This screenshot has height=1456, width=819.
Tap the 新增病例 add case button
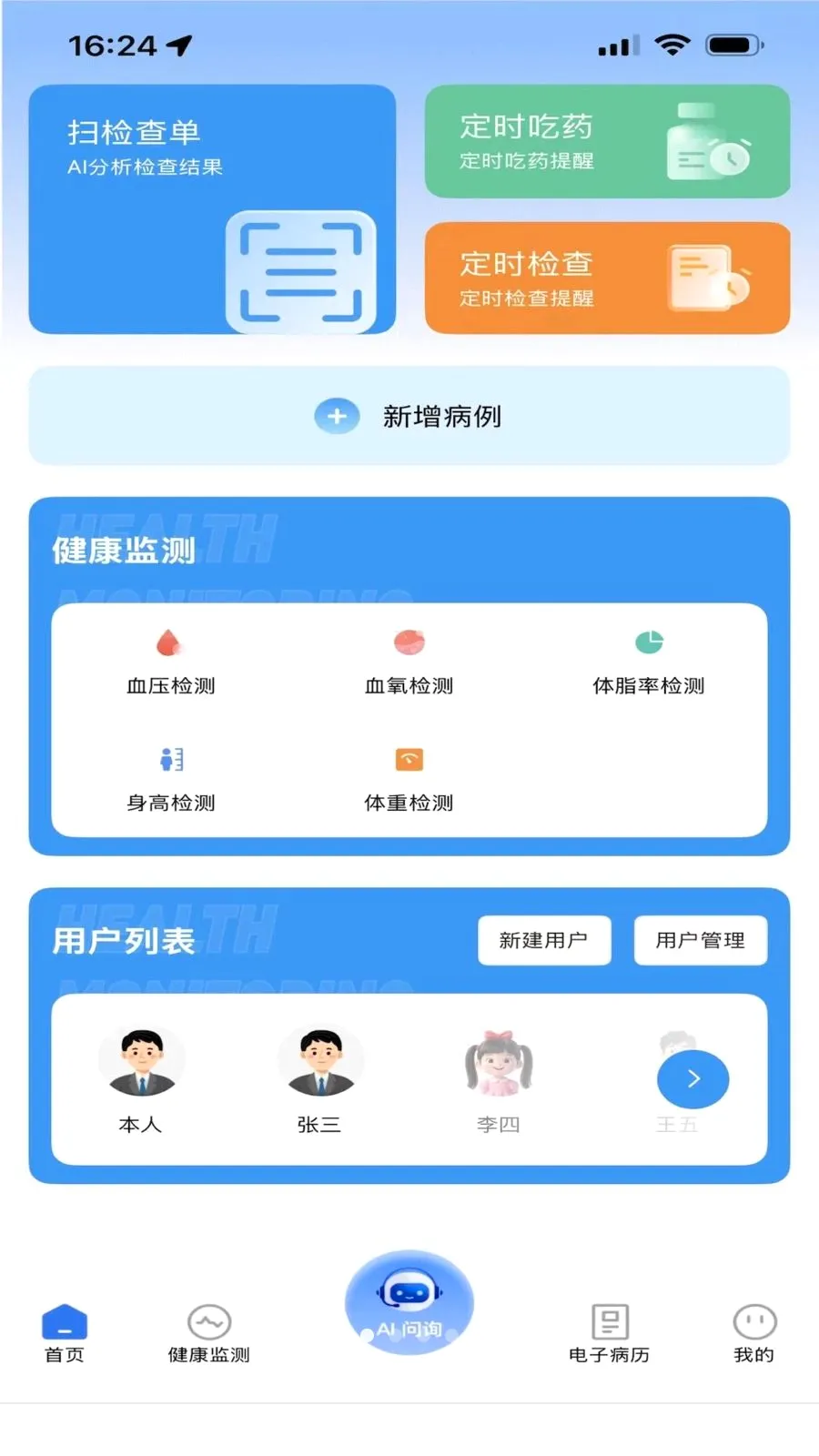click(x=409, y=416)
